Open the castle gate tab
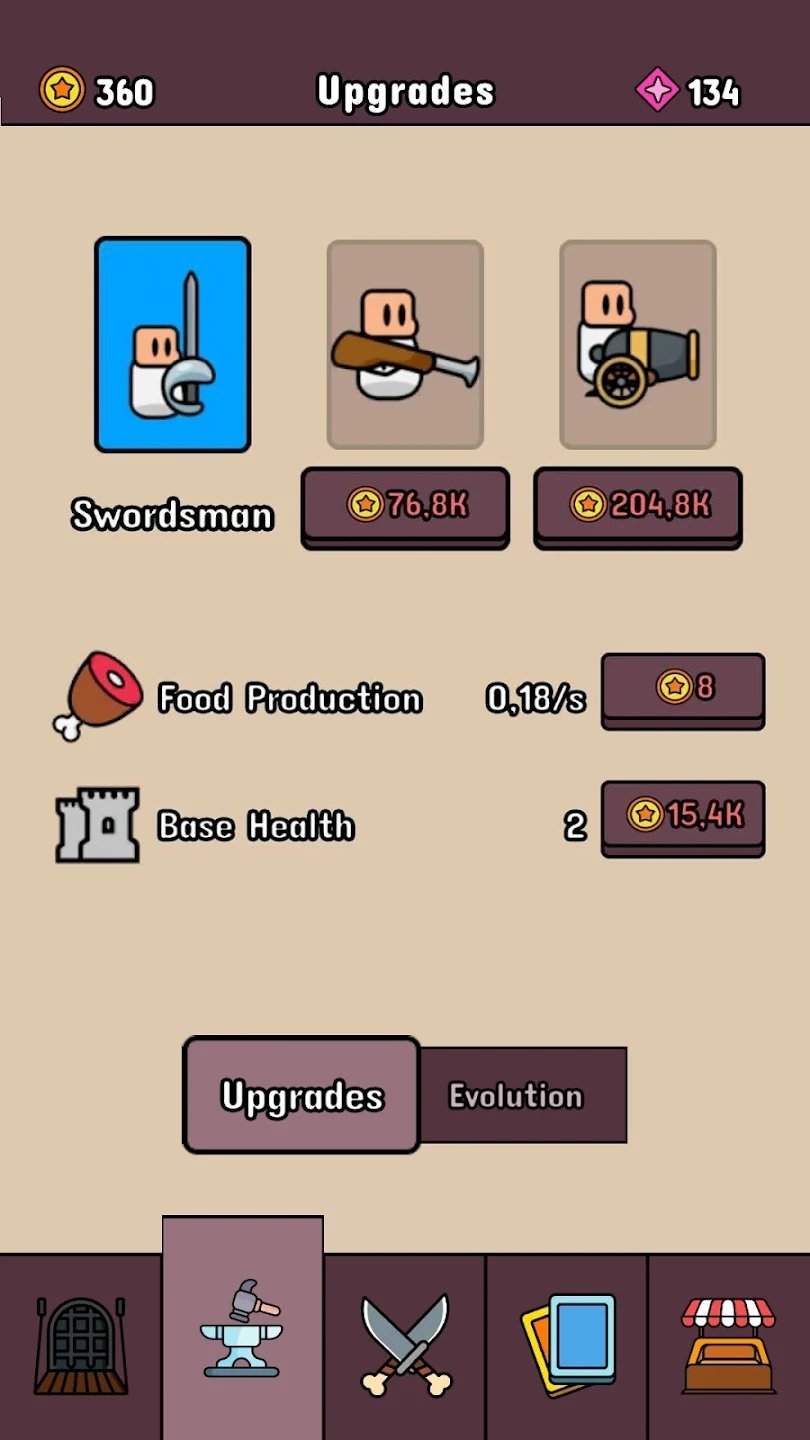 tap(81, 1347)
